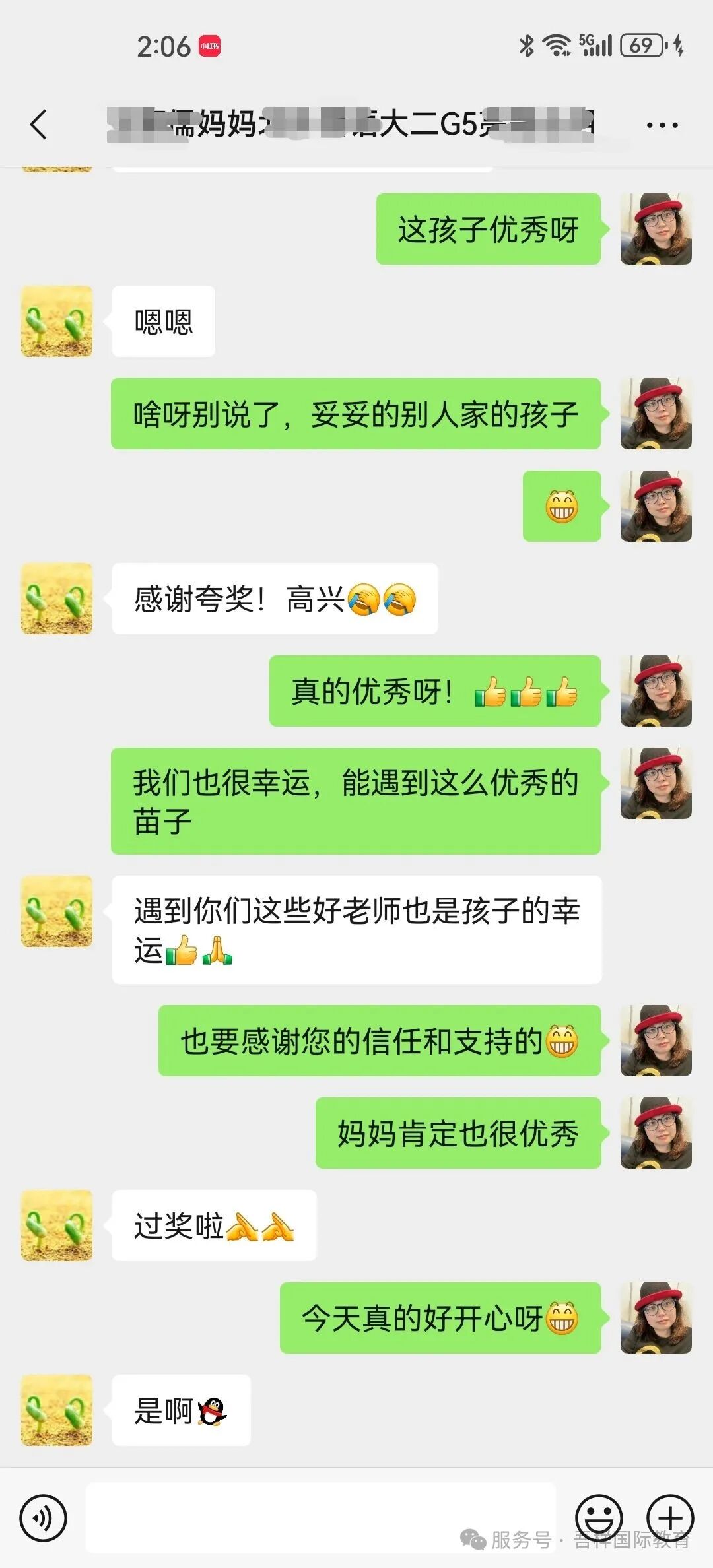Open the plus attachments menu
Screen dimensions: 713x1568
(x=670, y=1518)
